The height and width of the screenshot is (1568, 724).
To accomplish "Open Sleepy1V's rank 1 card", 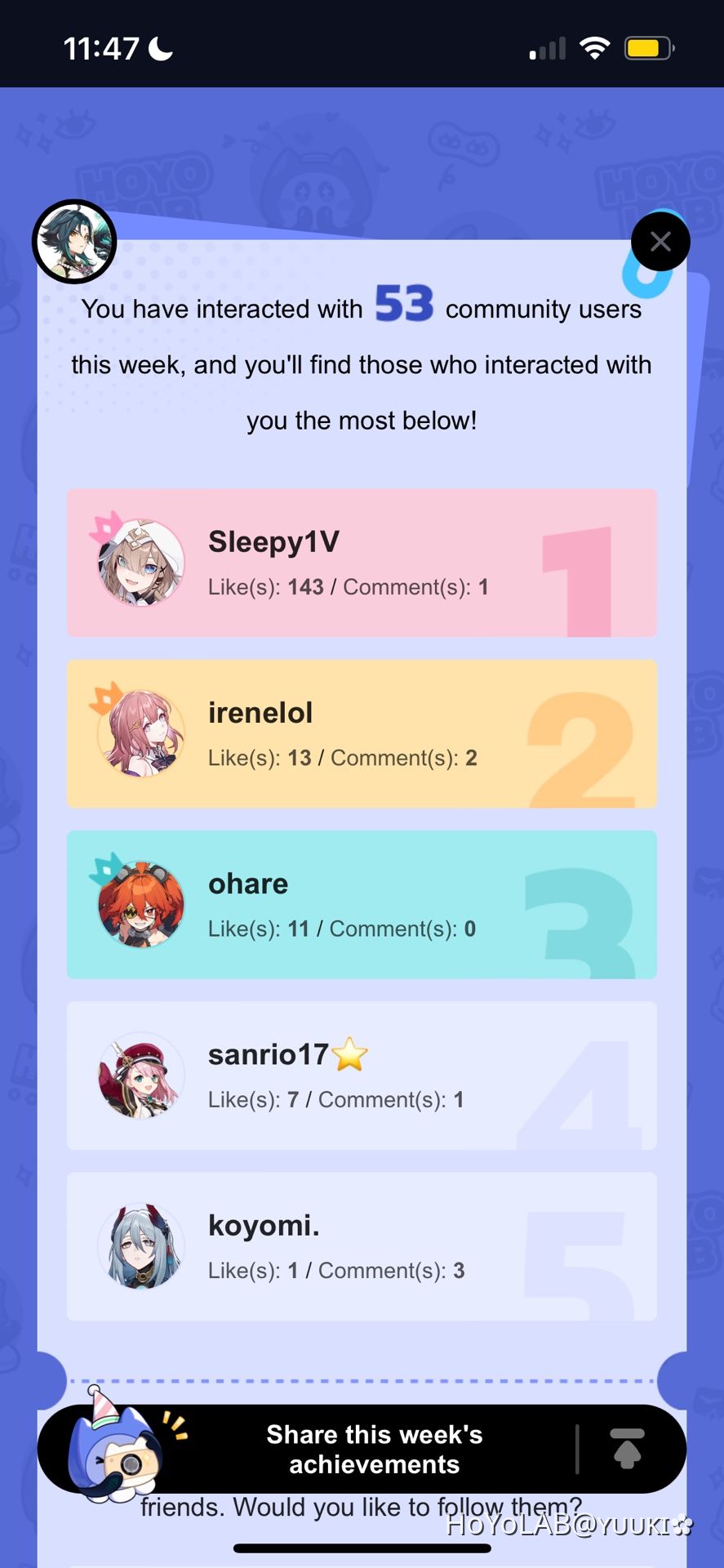I will [x=362, y=562].
